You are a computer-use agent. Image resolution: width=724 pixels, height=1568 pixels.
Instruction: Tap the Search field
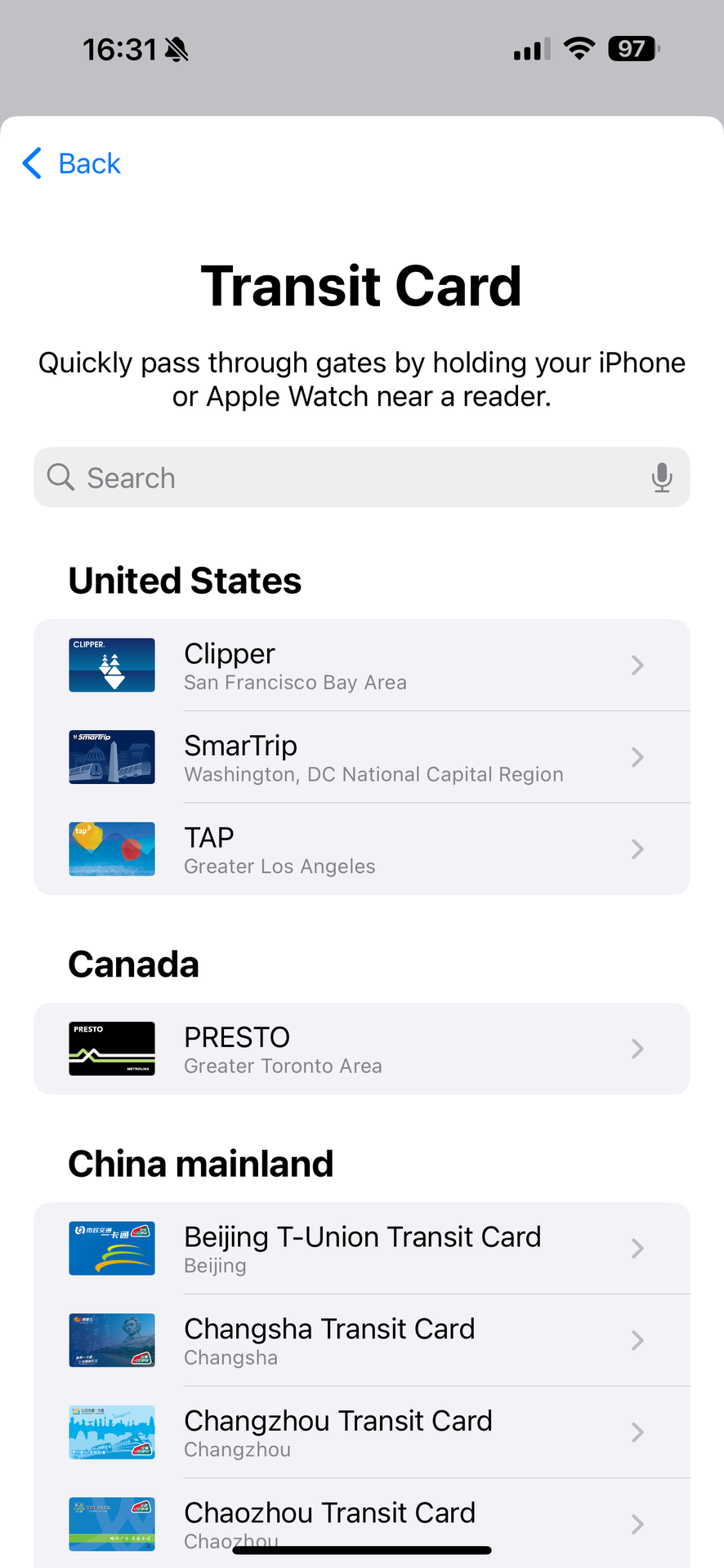pos(343,478)
